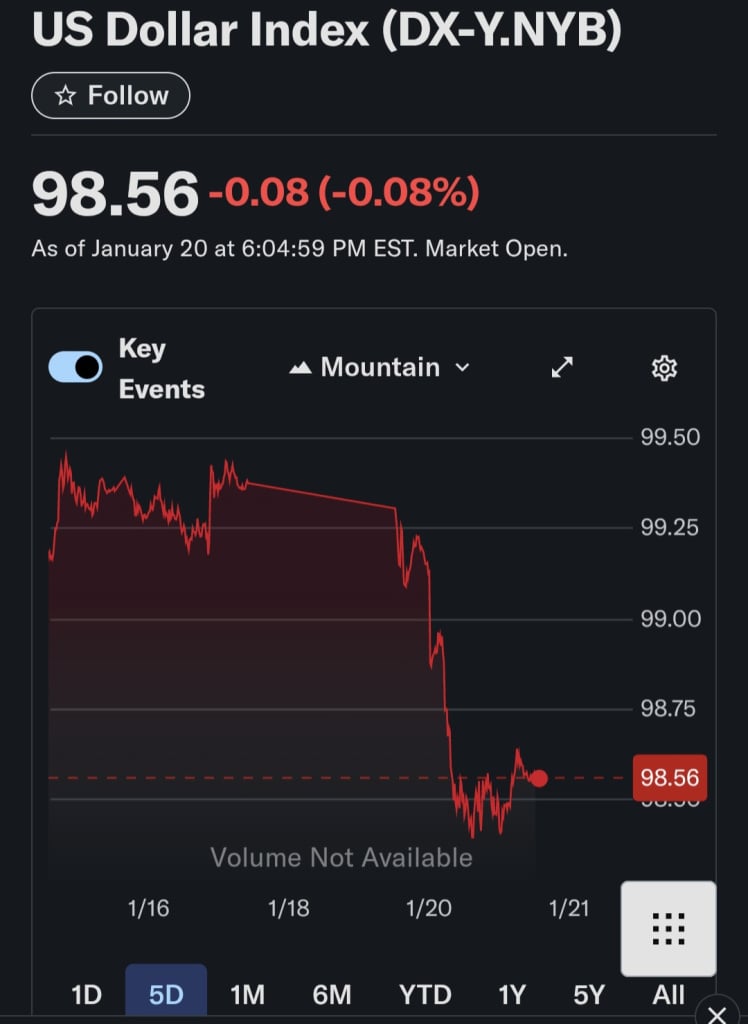Open chart settings gear
The height and width of the screenshot is (1024, 748).
664,368
